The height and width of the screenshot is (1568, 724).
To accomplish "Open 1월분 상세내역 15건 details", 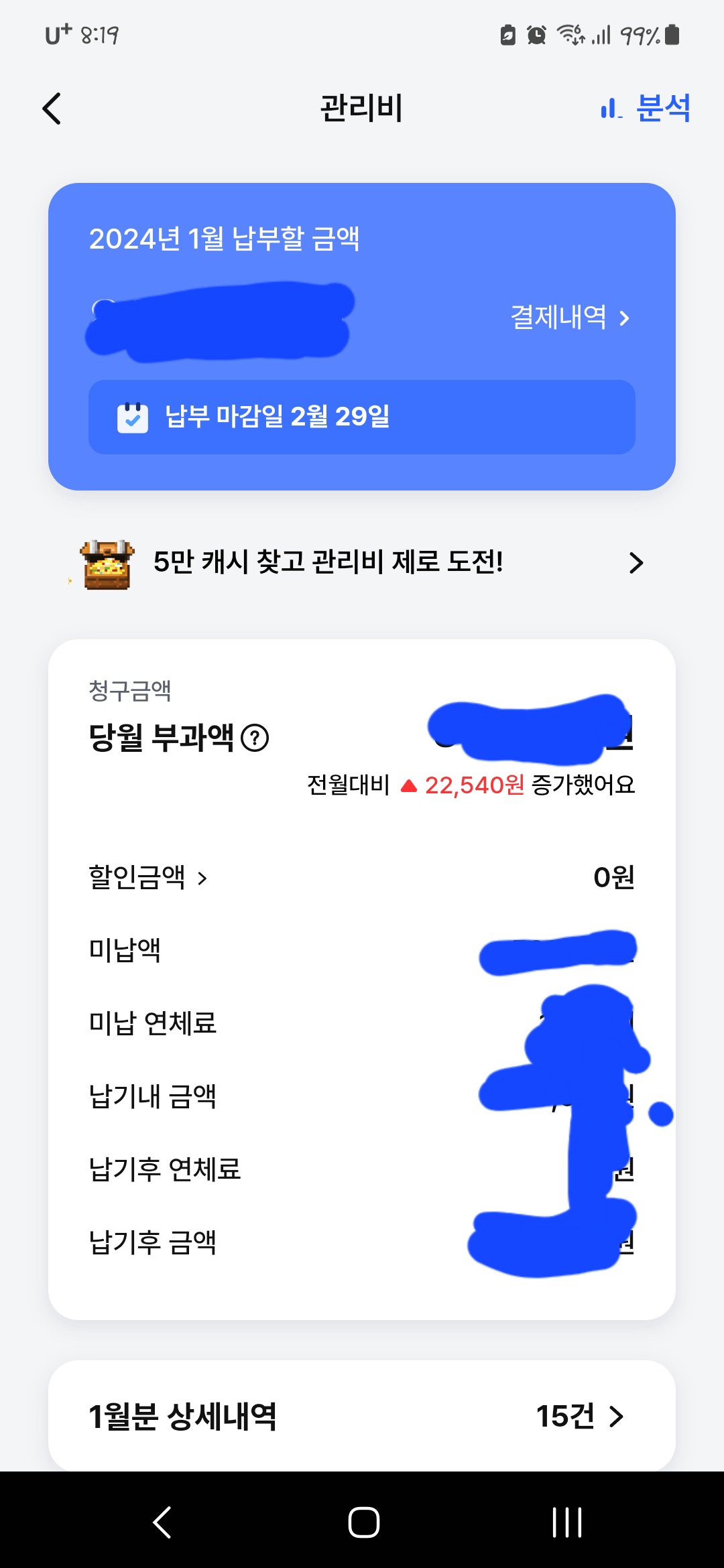I will point(362,1416).
